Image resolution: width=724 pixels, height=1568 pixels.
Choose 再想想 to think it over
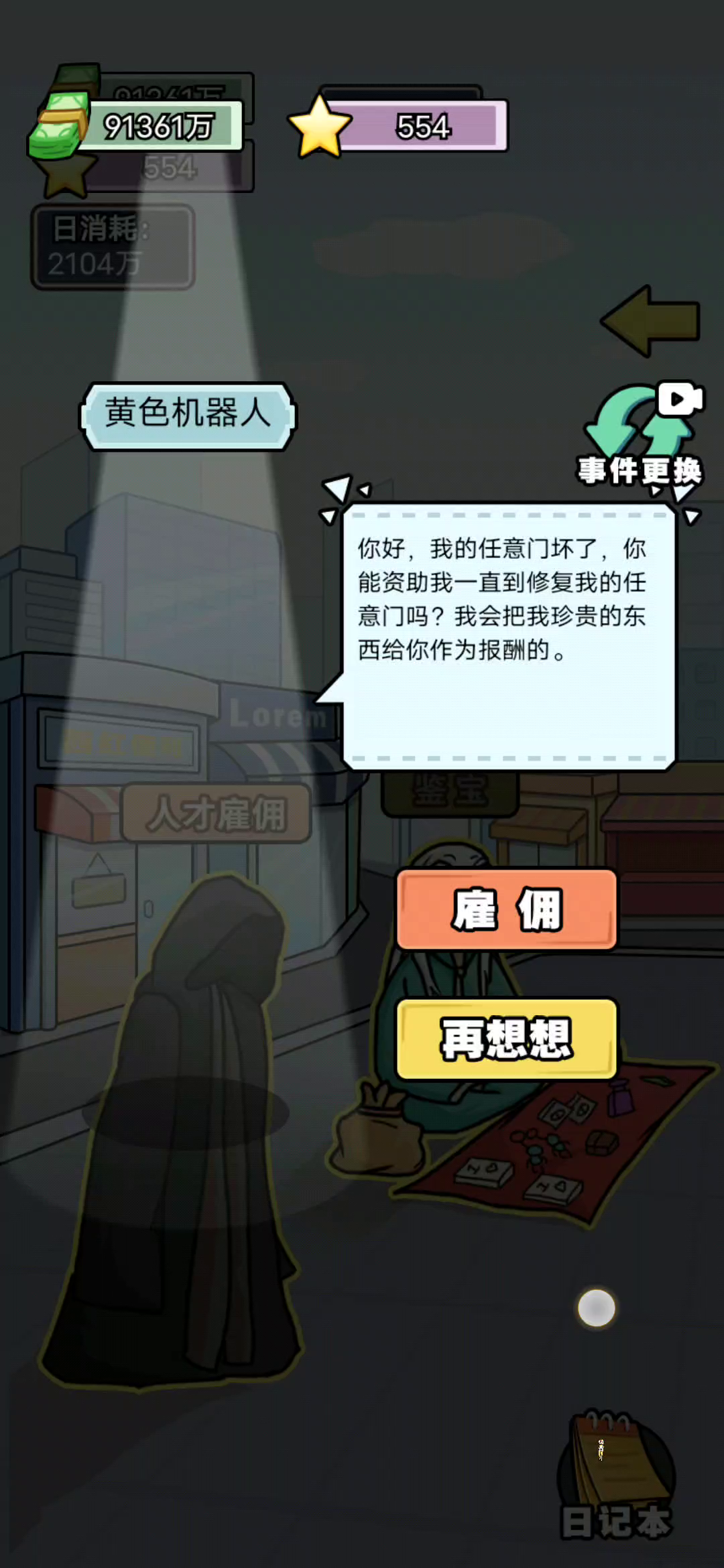(x=506, y=1038)
